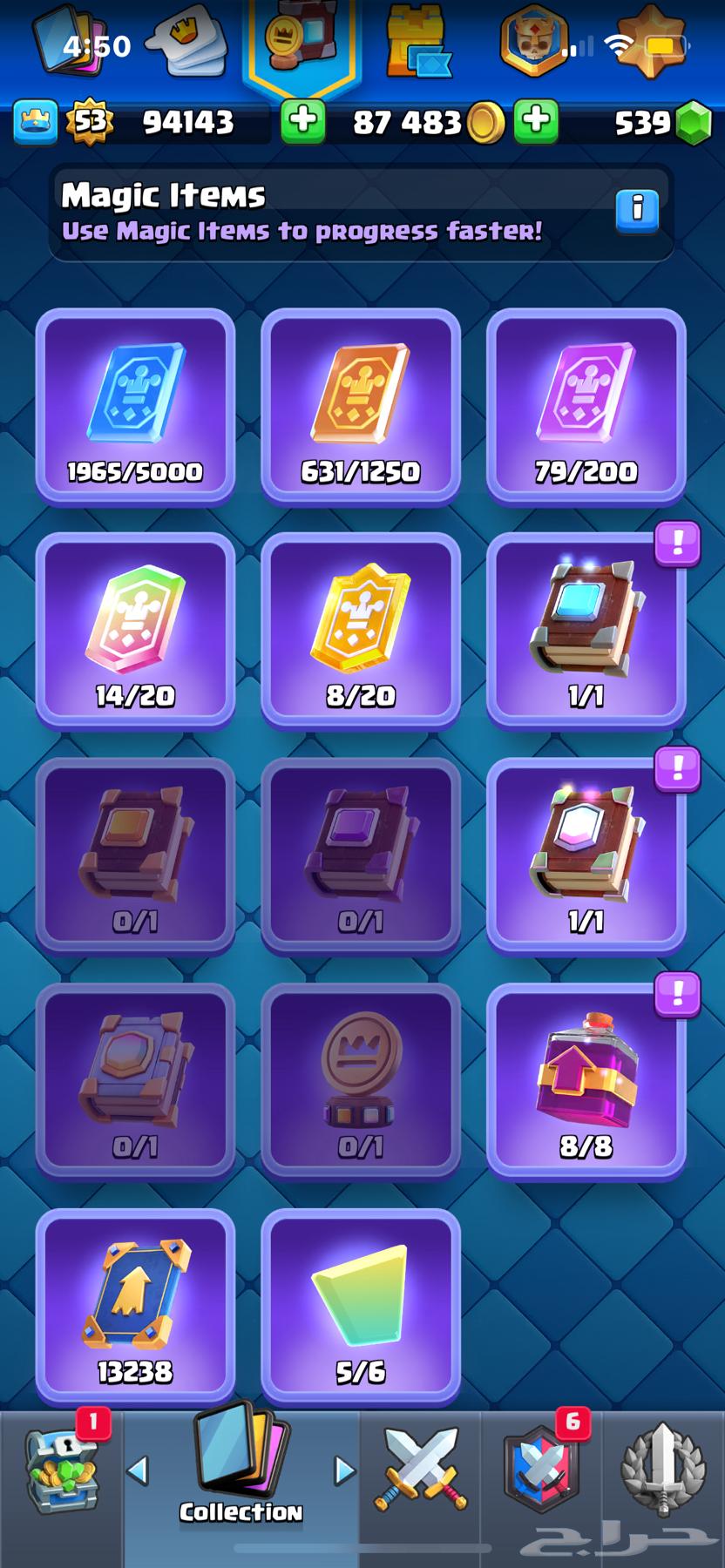Use the Chest Key potion 8/8
Image resolution: width=725 pixels, height=1568 pixels.
(586, 1081)
